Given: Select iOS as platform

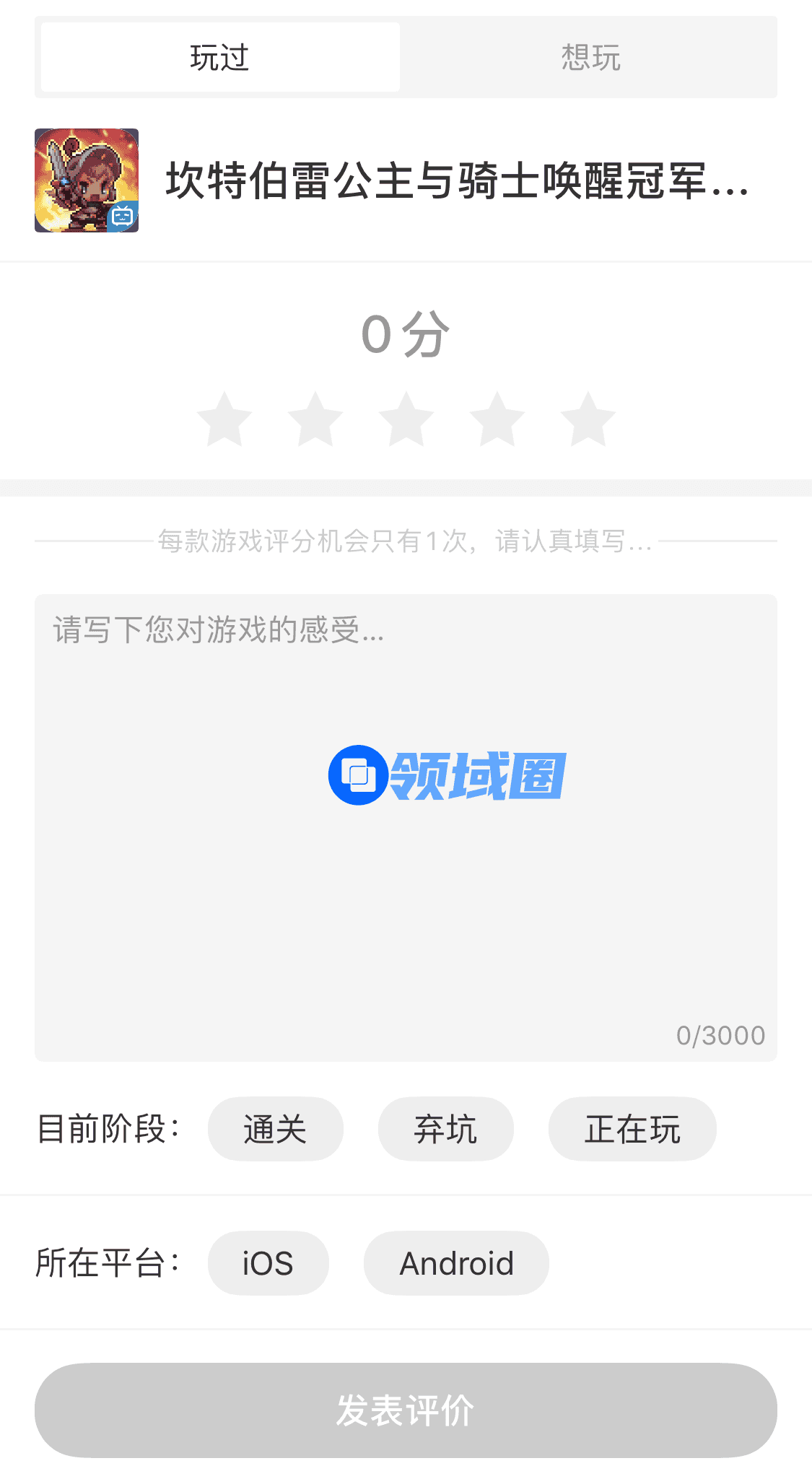Looking at the screenshot, I should [268, 1263].
